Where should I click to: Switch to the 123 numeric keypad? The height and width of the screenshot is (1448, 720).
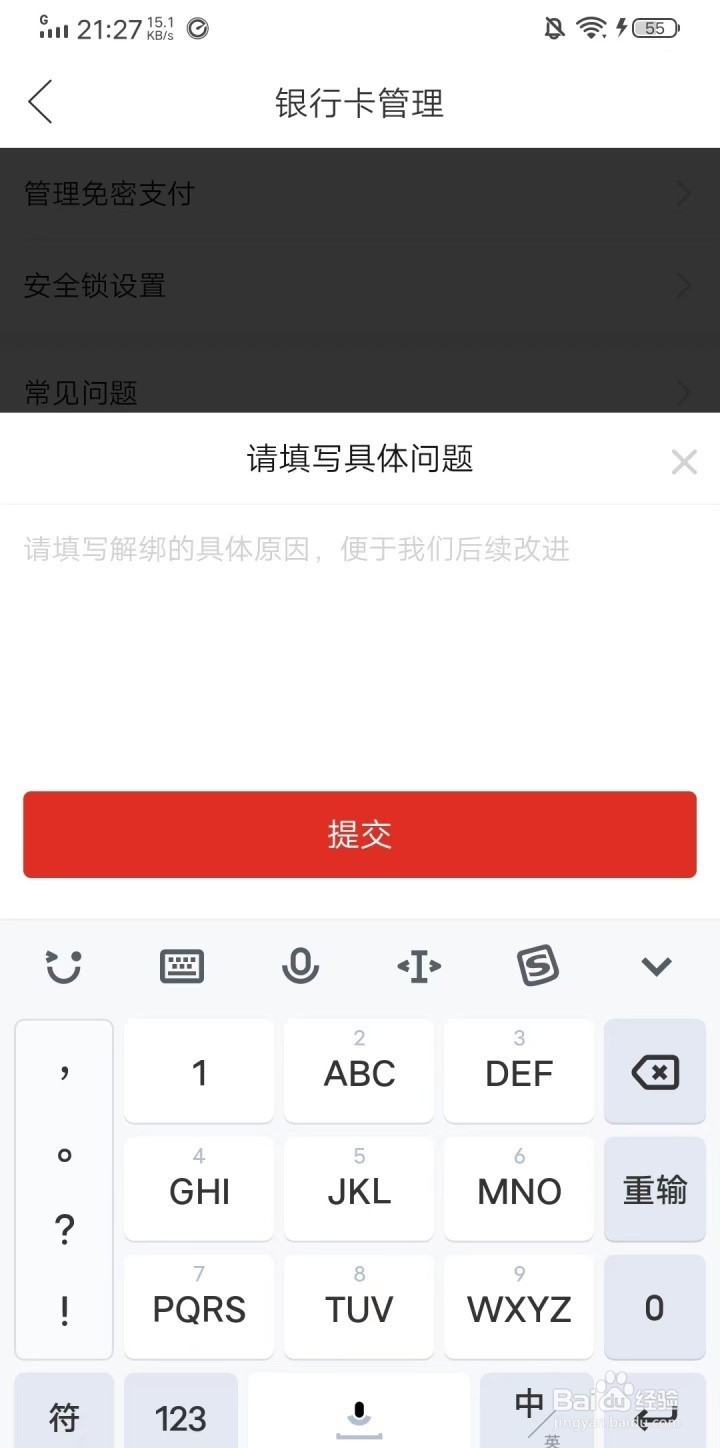[x=181, y=1417]
